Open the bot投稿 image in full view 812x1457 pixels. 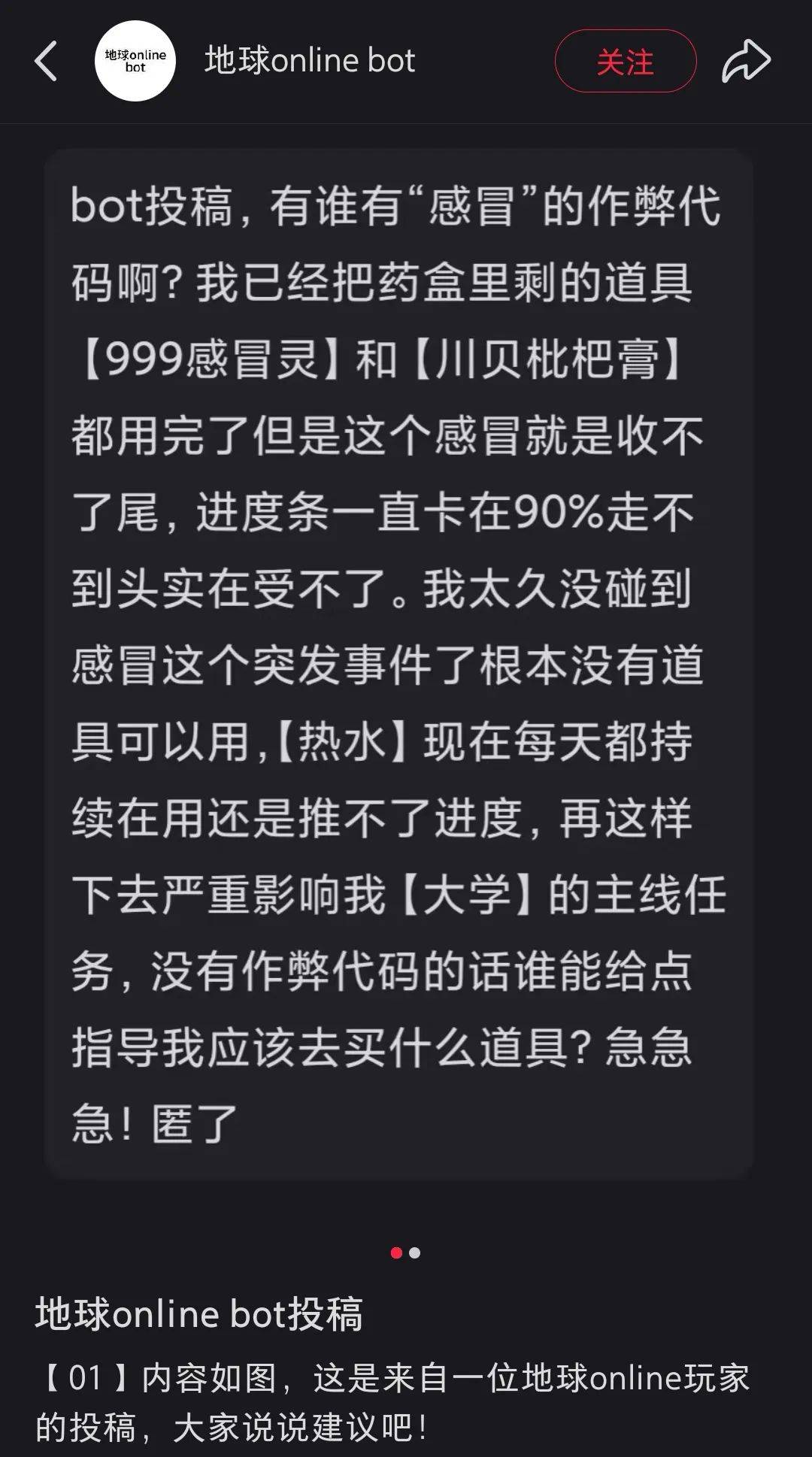coord(398,662)
